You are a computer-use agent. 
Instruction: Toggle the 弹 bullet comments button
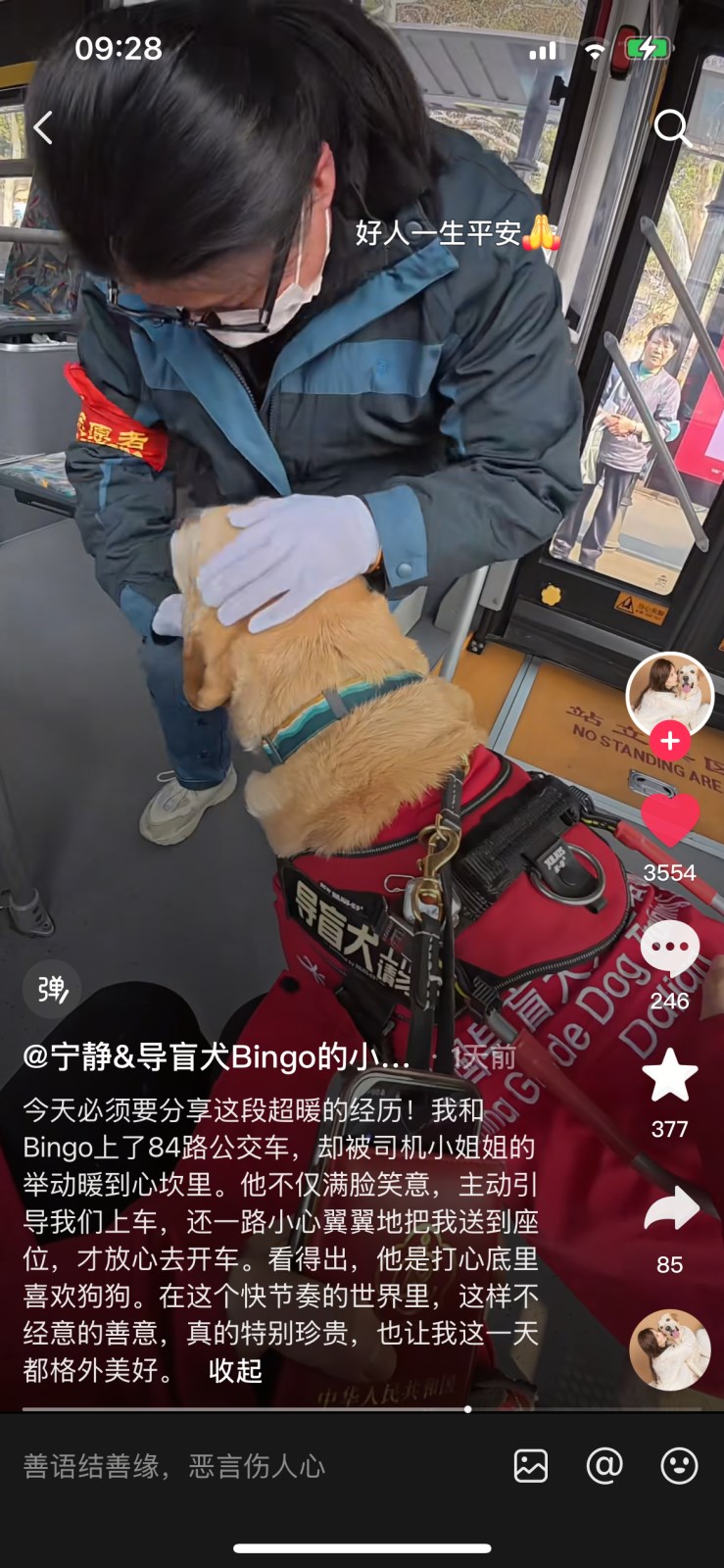point(52,989)
